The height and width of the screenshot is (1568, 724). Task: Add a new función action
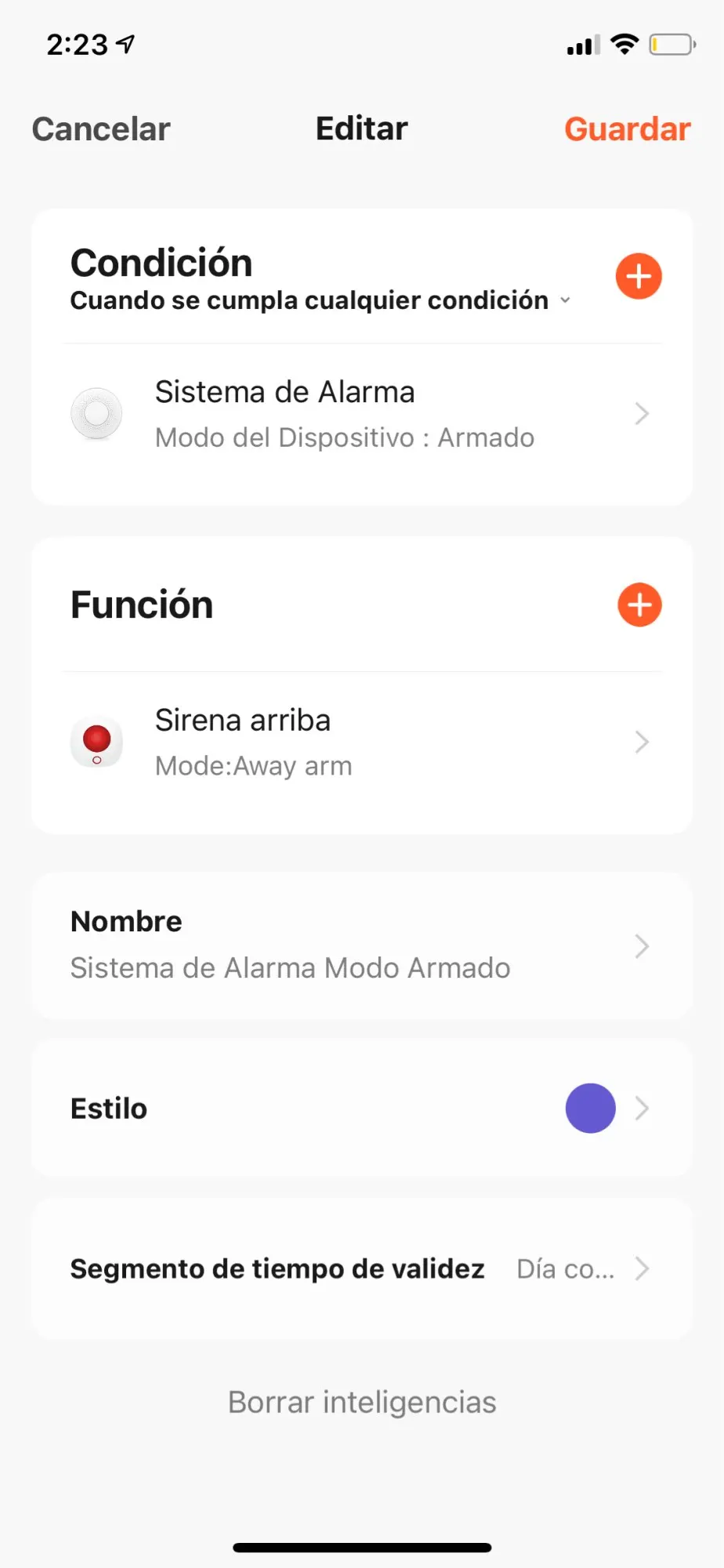(639, 604)
